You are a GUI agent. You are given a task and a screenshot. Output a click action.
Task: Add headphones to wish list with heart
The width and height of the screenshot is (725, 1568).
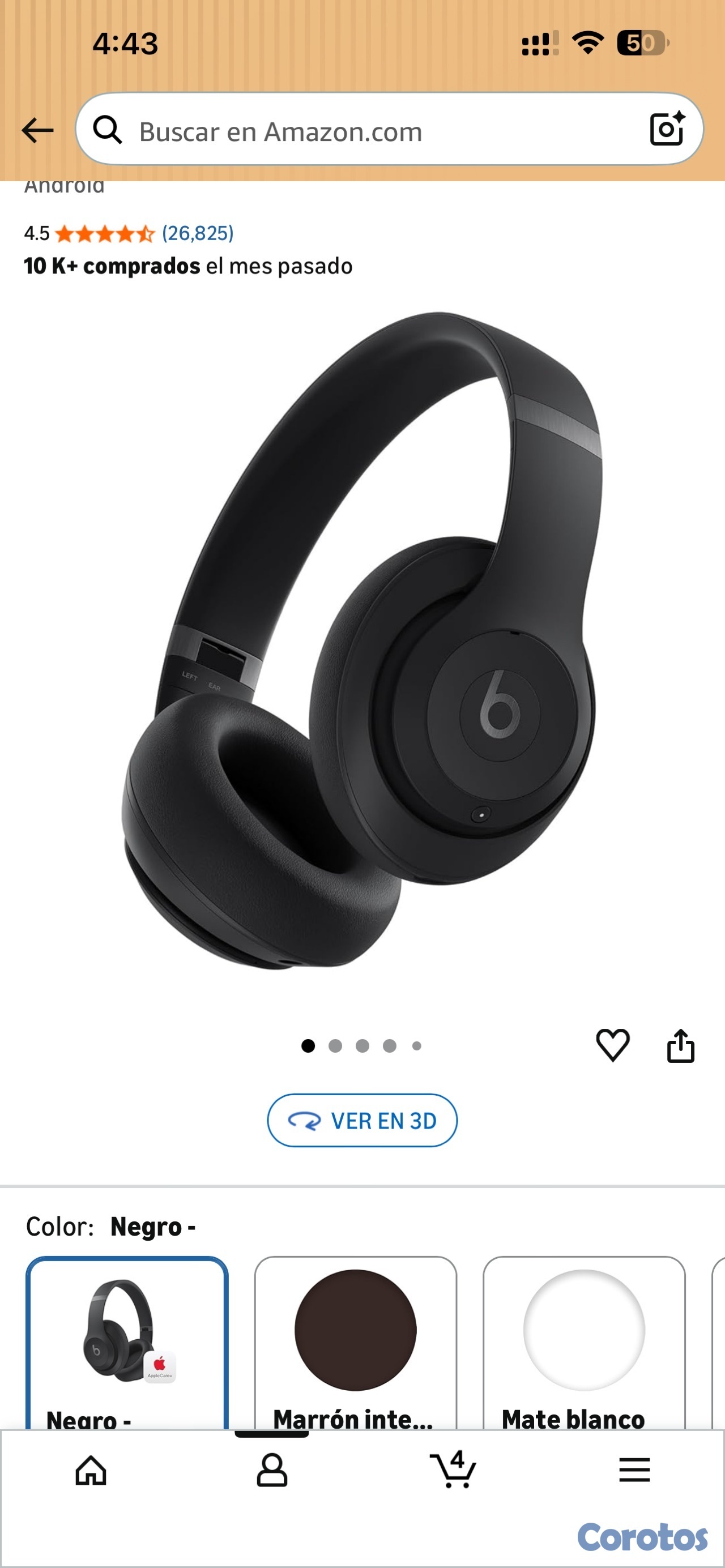(x=612, y=1045)
